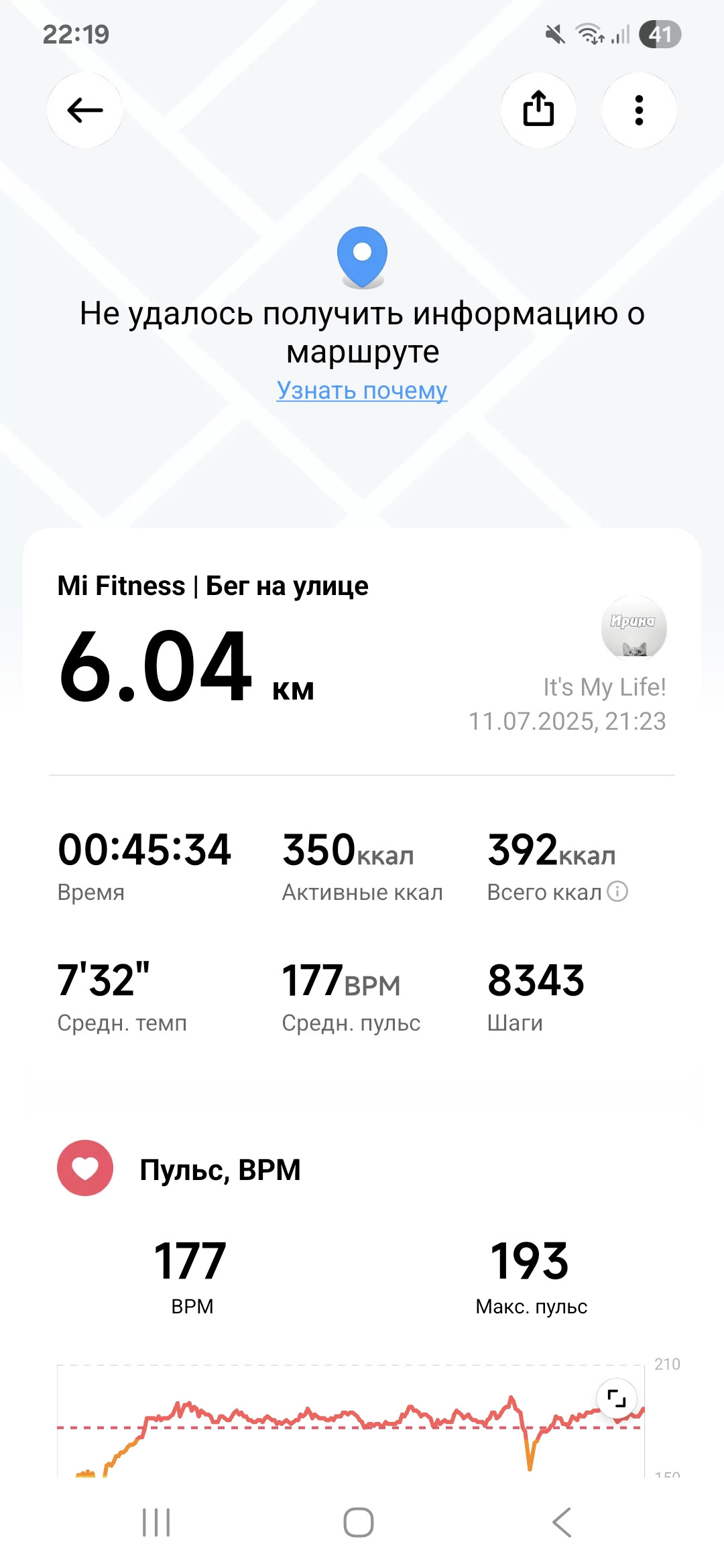Share this outdoor run workout
Image resolution: width=724 pixels, height=1568 pixels.
tap(538, 111)
